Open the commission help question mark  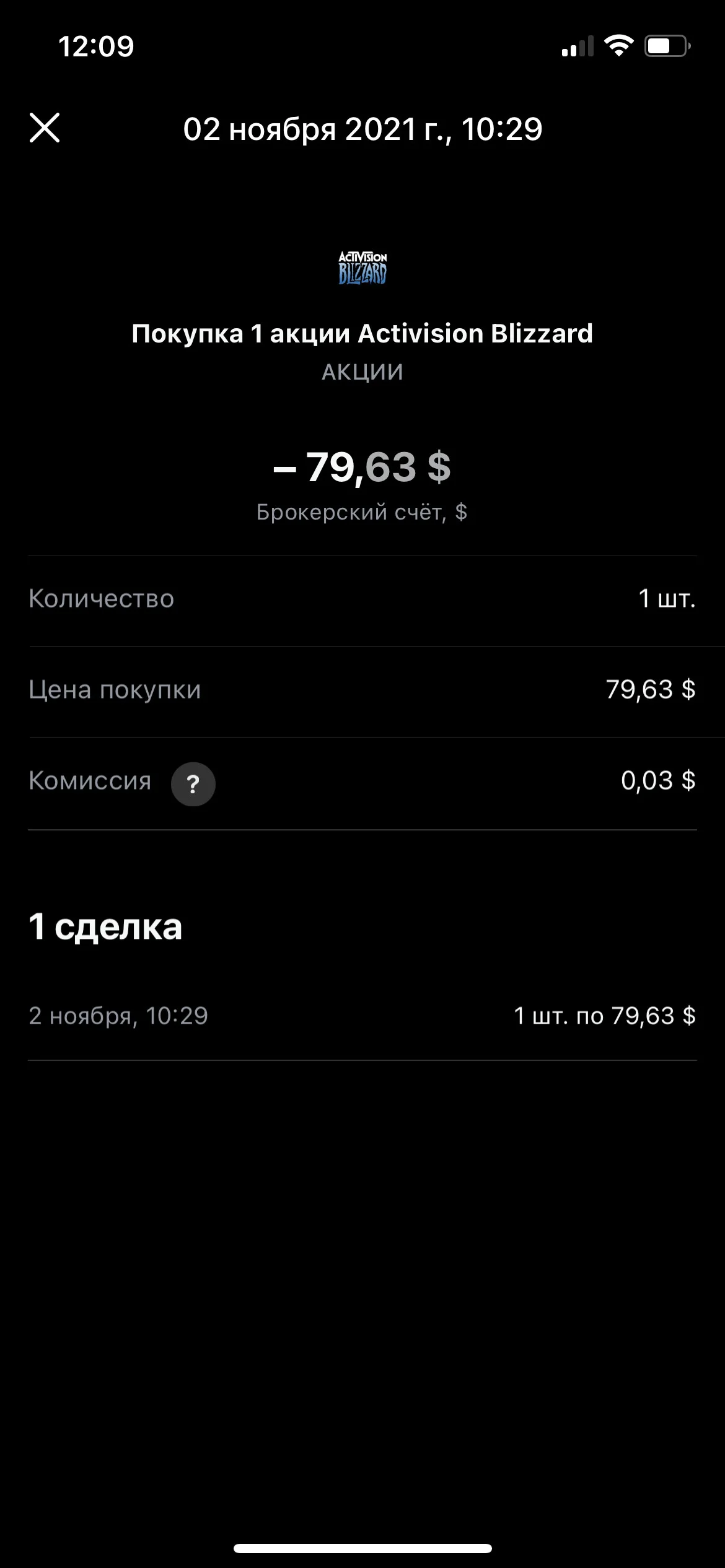pyautogui.click(x=193, y=784)
